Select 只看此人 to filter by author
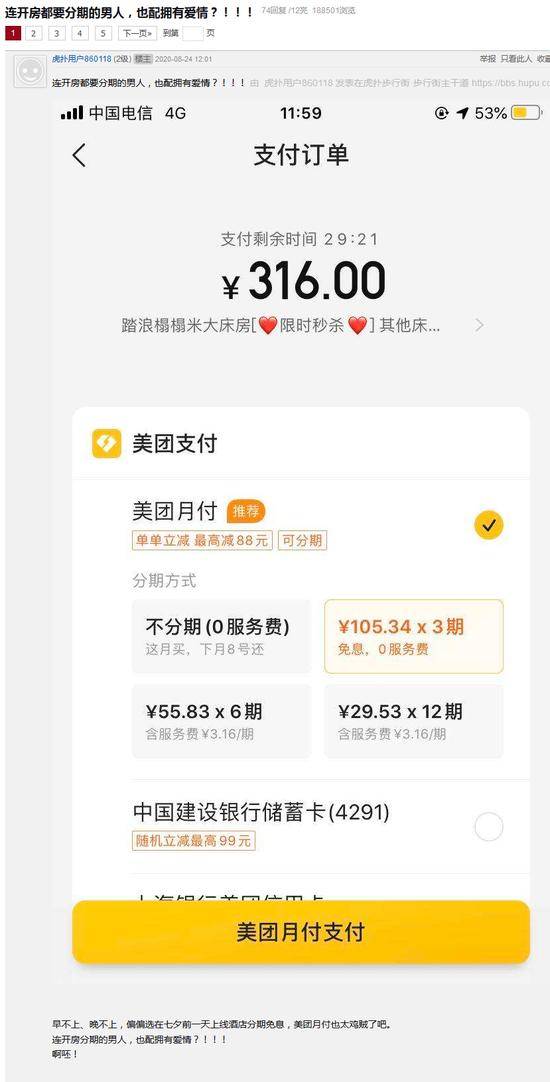Image resolution: width=550 pixels, height=1082 pixels. click(516, 59)
